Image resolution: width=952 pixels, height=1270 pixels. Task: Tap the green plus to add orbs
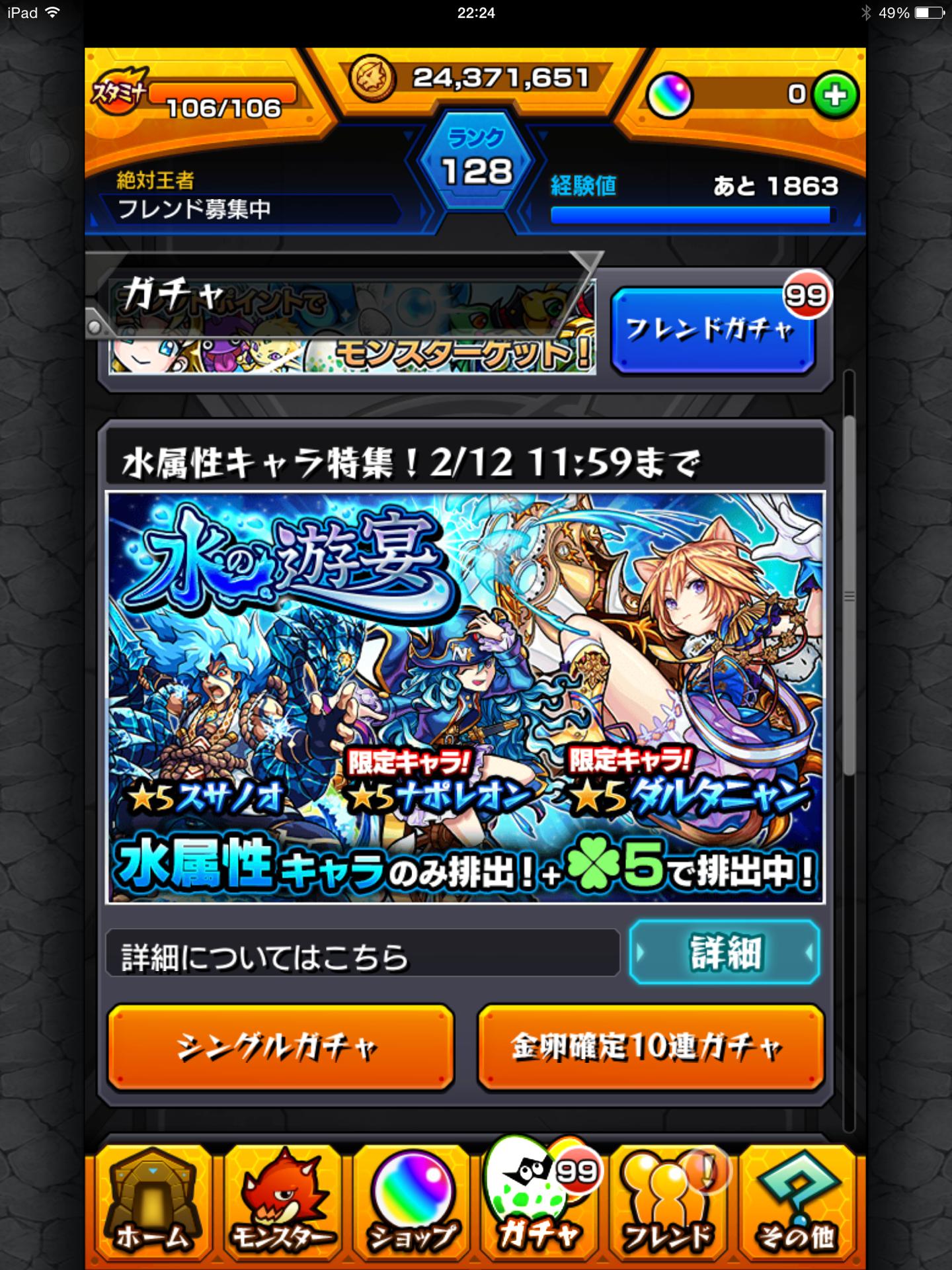click(836, 96)
